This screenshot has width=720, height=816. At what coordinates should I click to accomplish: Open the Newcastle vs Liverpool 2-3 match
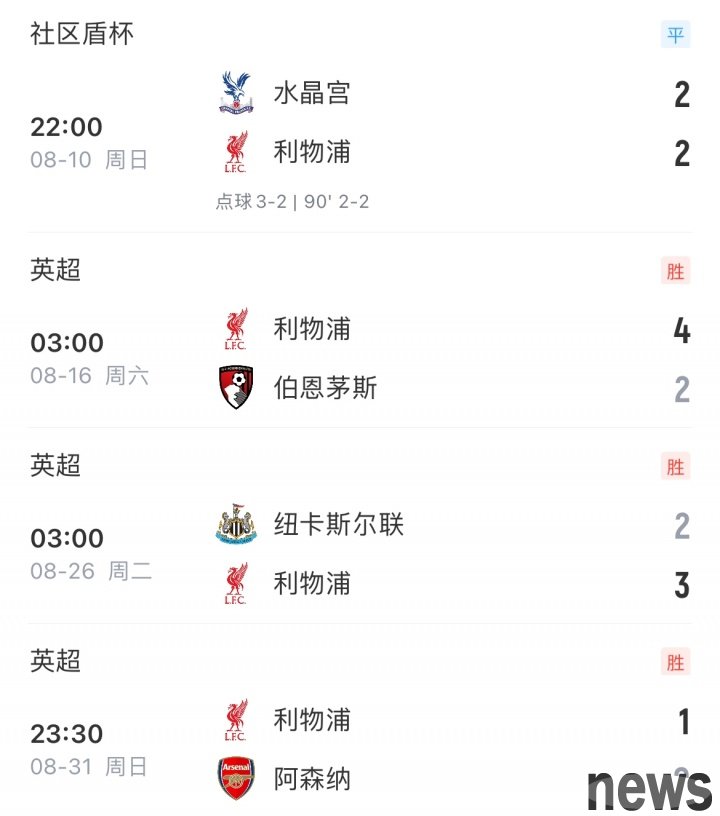[360, 554]
